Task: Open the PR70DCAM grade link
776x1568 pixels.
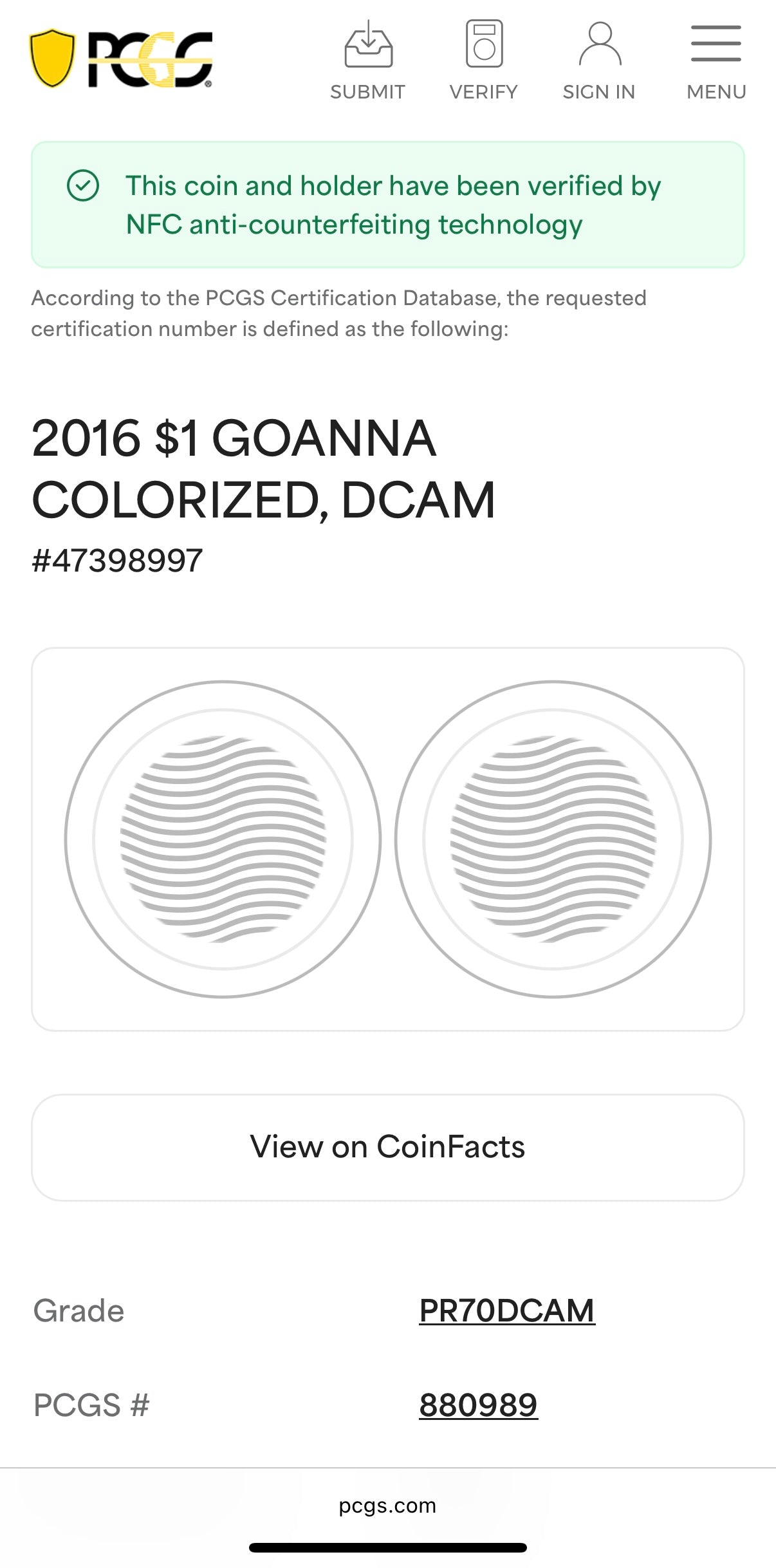Action: click(506, 1311)
